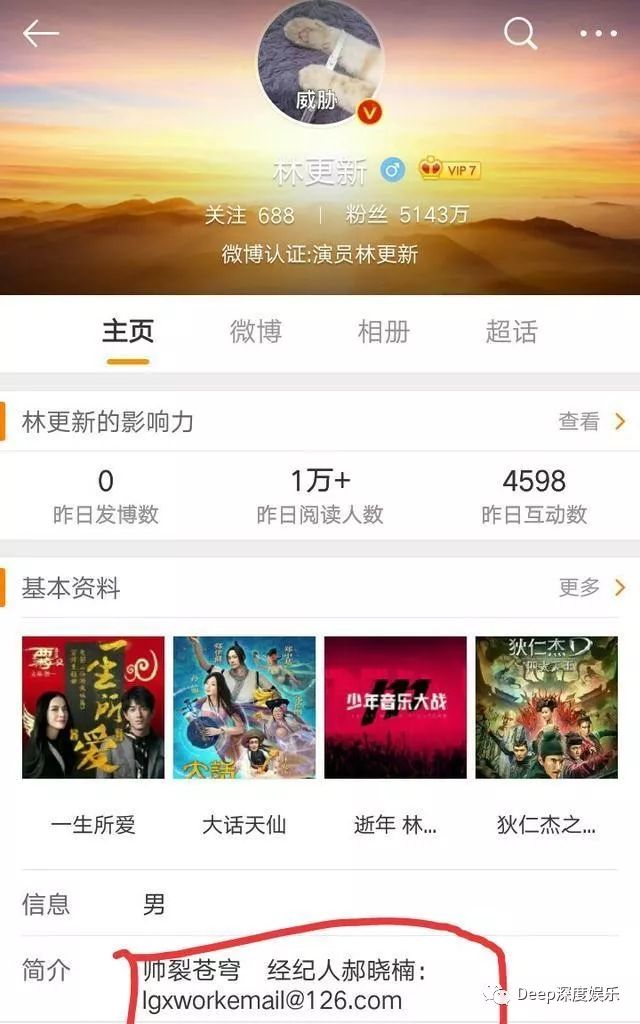Switch to the 微博 tab
The image size is (640, 1024).
click(x=256, y=332)
